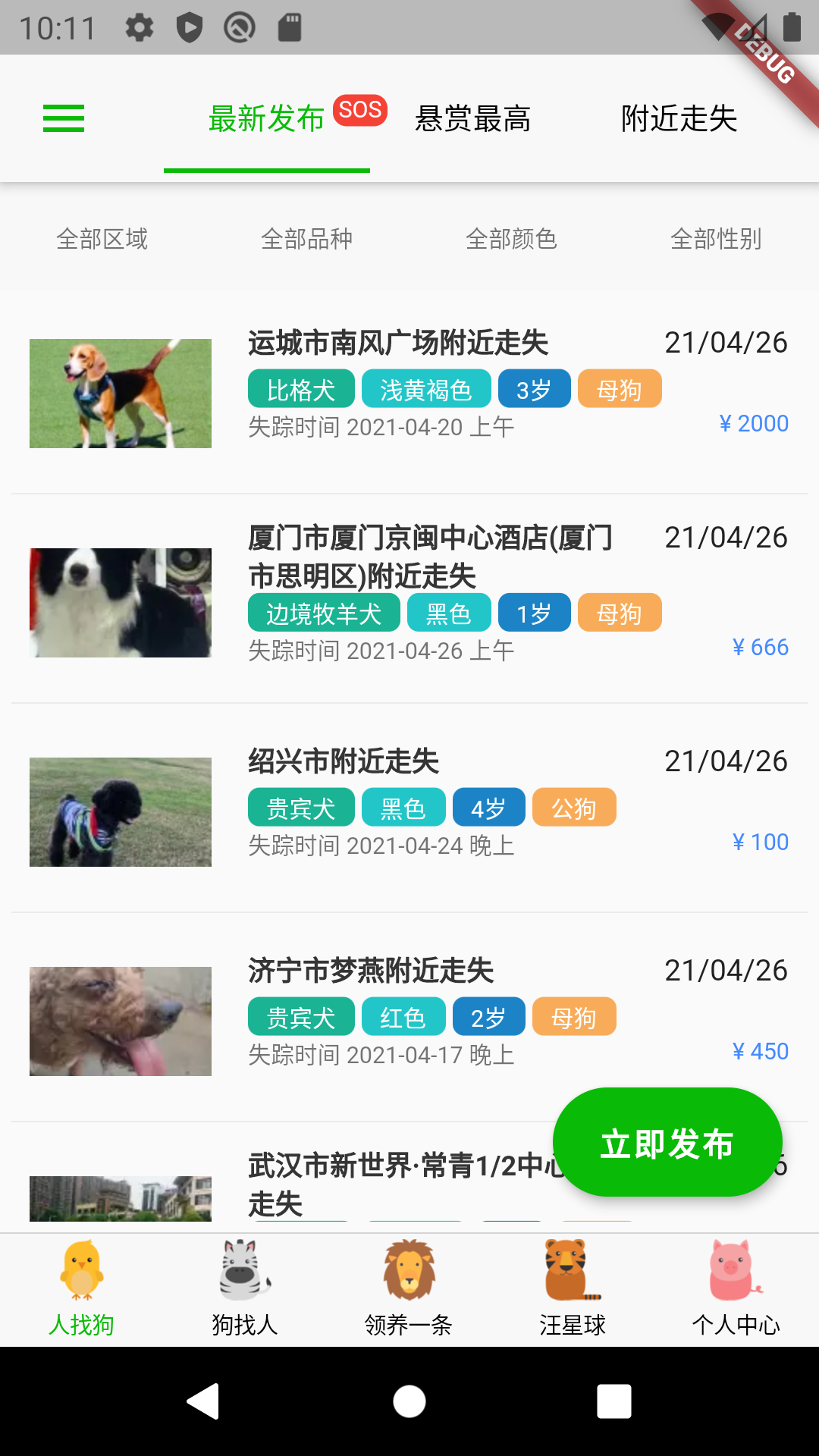819x1456 pixels.
Task: Open the 厦门京闽中心酒店 lost dog listing
Action: 429,557
